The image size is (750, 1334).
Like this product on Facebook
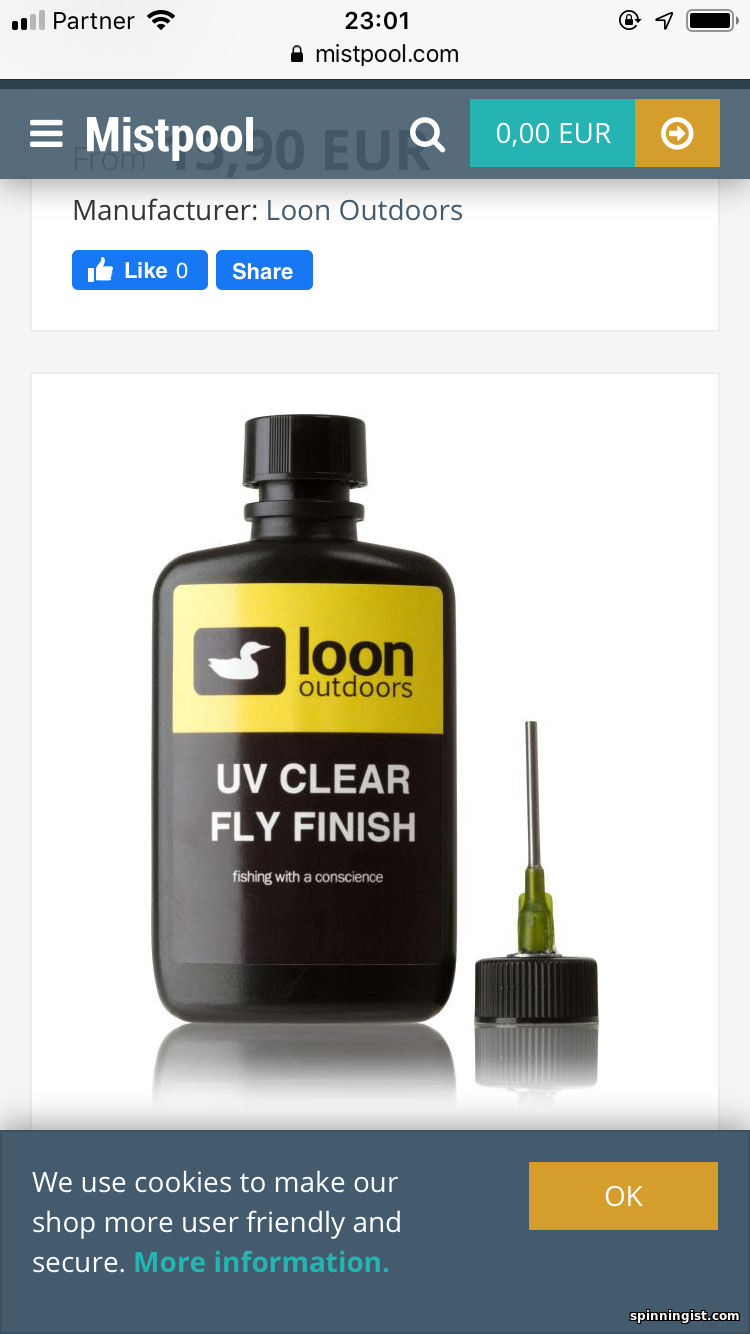pyautogui.click(x=140, y=270)
